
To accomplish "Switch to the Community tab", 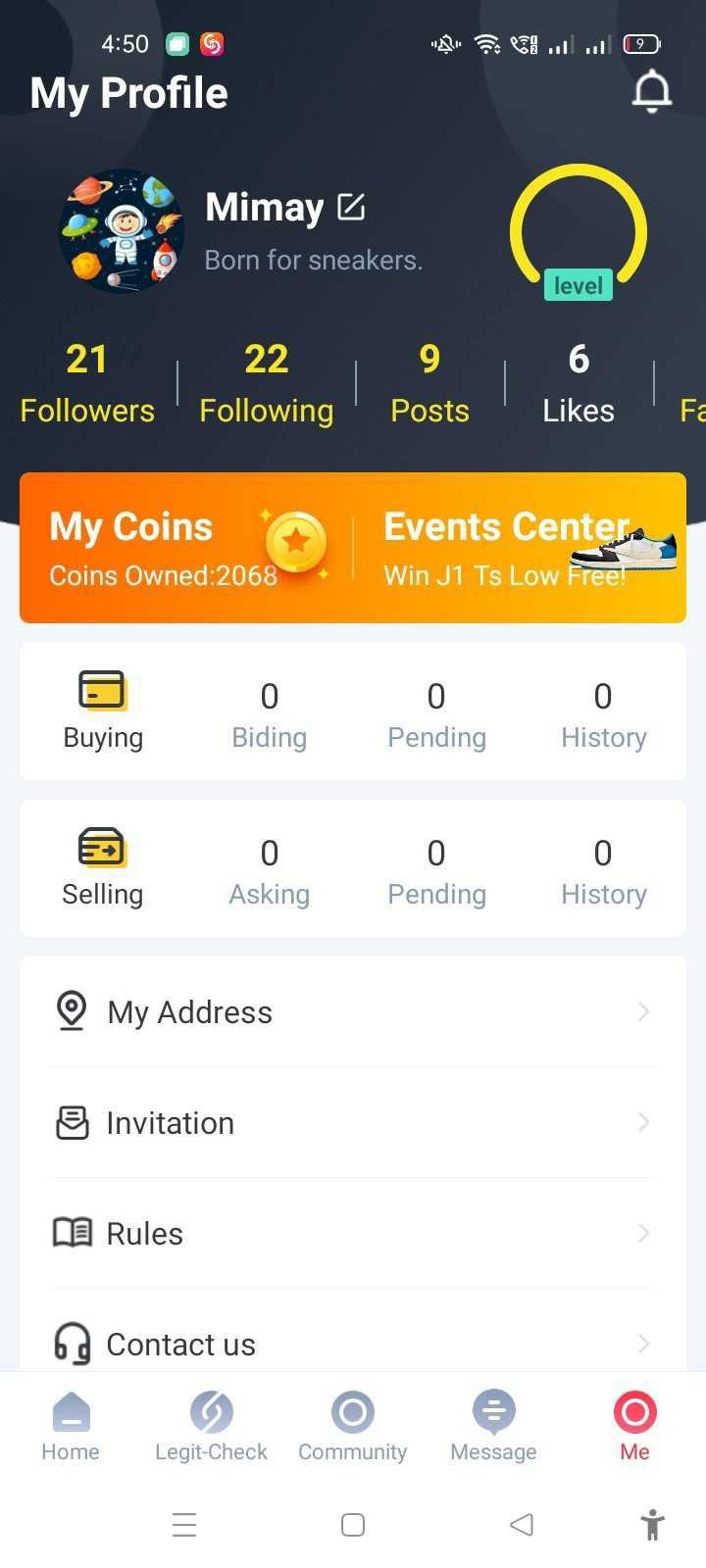I will 353,1426.
